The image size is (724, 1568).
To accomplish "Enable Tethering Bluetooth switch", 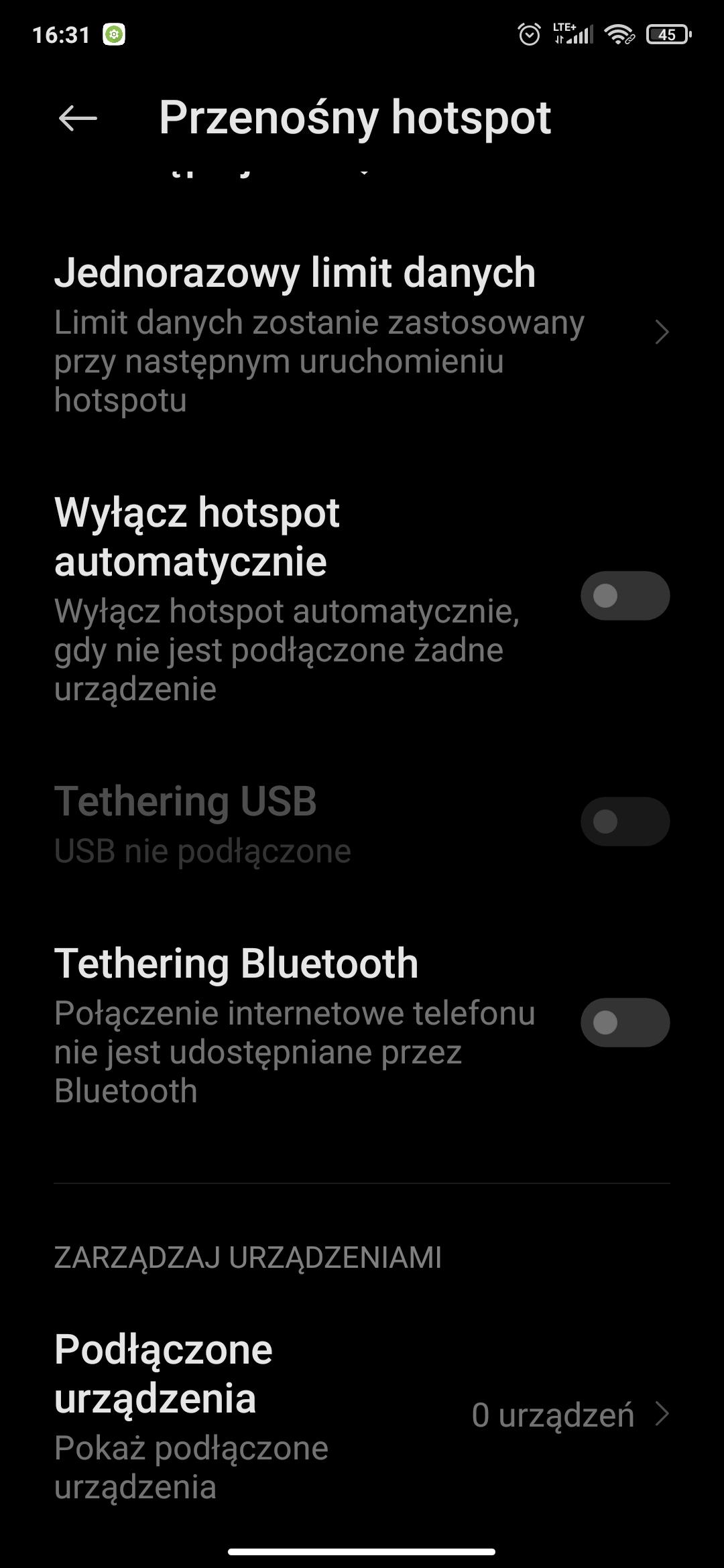I will (625, 1023).
